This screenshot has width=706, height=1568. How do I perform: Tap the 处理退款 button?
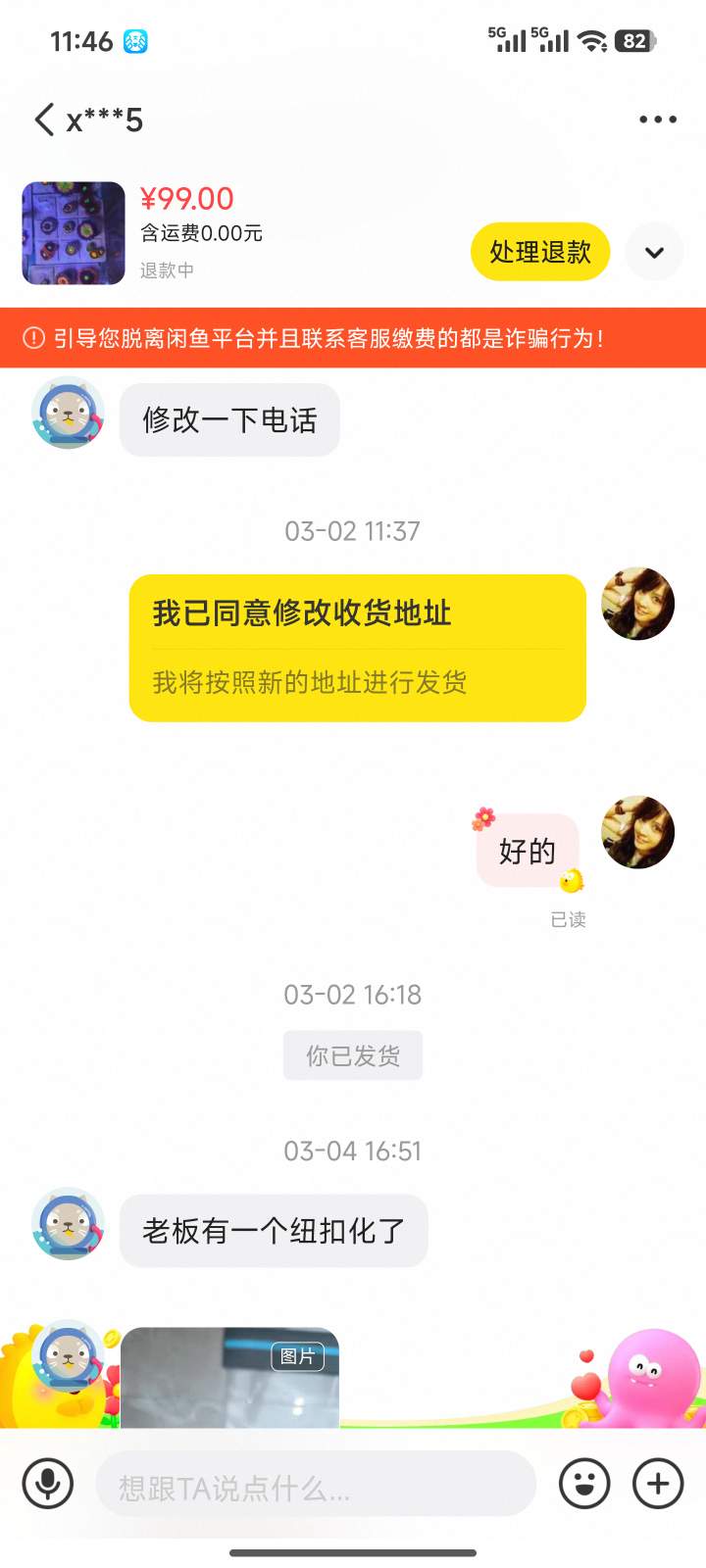[x=540, y=252]
